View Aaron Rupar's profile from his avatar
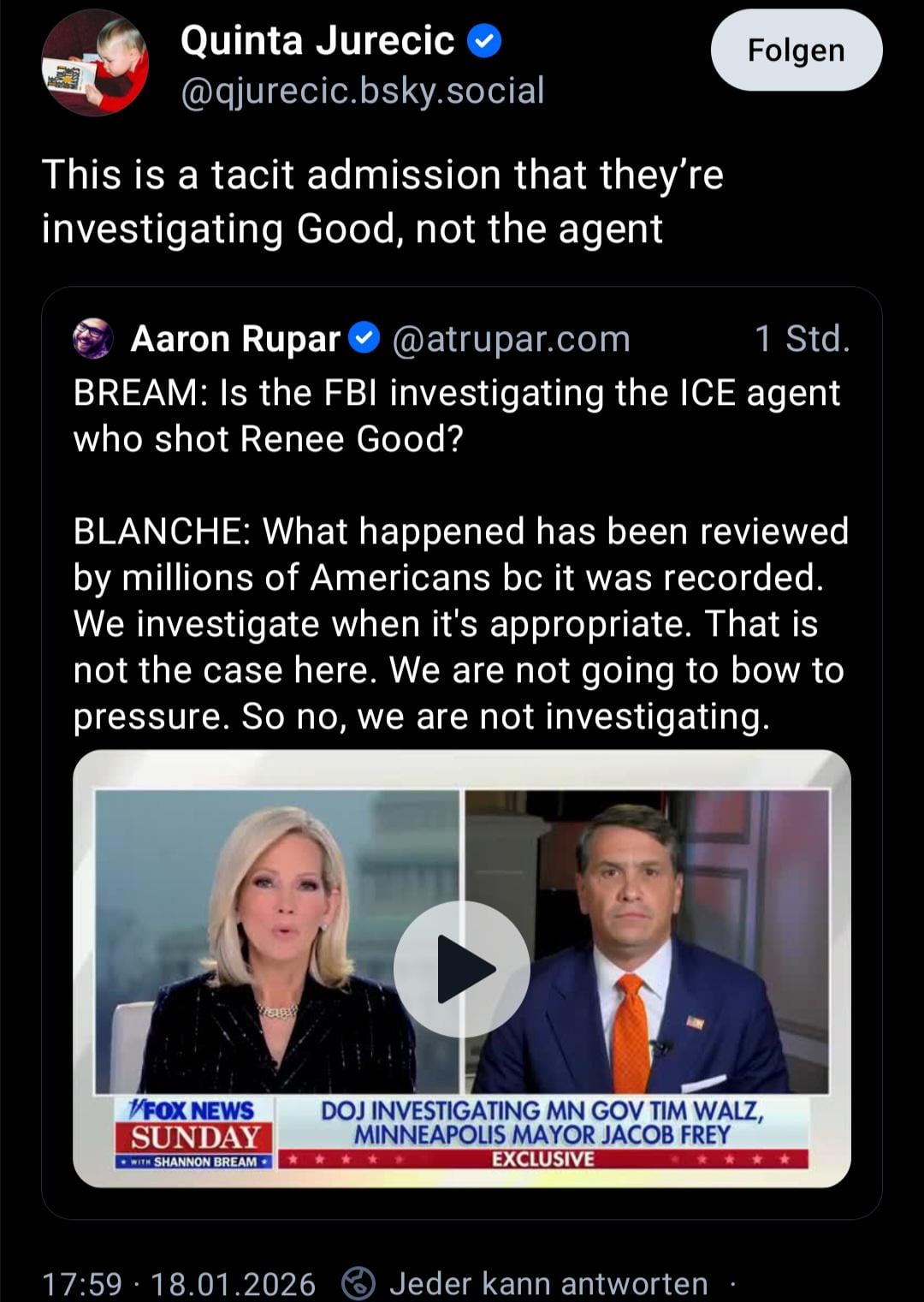The width and height of the screenshot is (924, 1302). click(x=93, y=339)
